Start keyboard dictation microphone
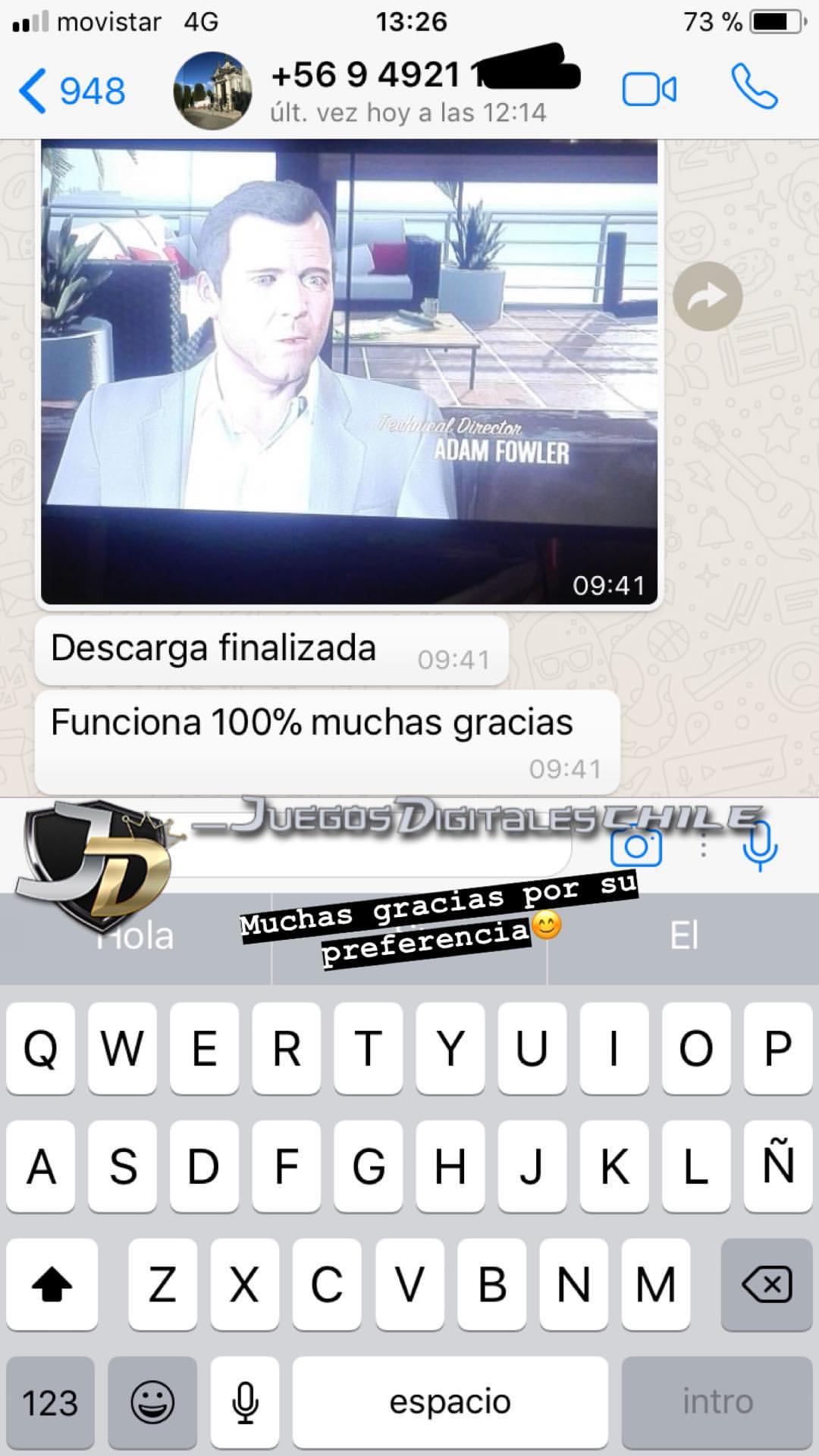The height and width of the screenshot is (1456, 819). [245, 1402]
